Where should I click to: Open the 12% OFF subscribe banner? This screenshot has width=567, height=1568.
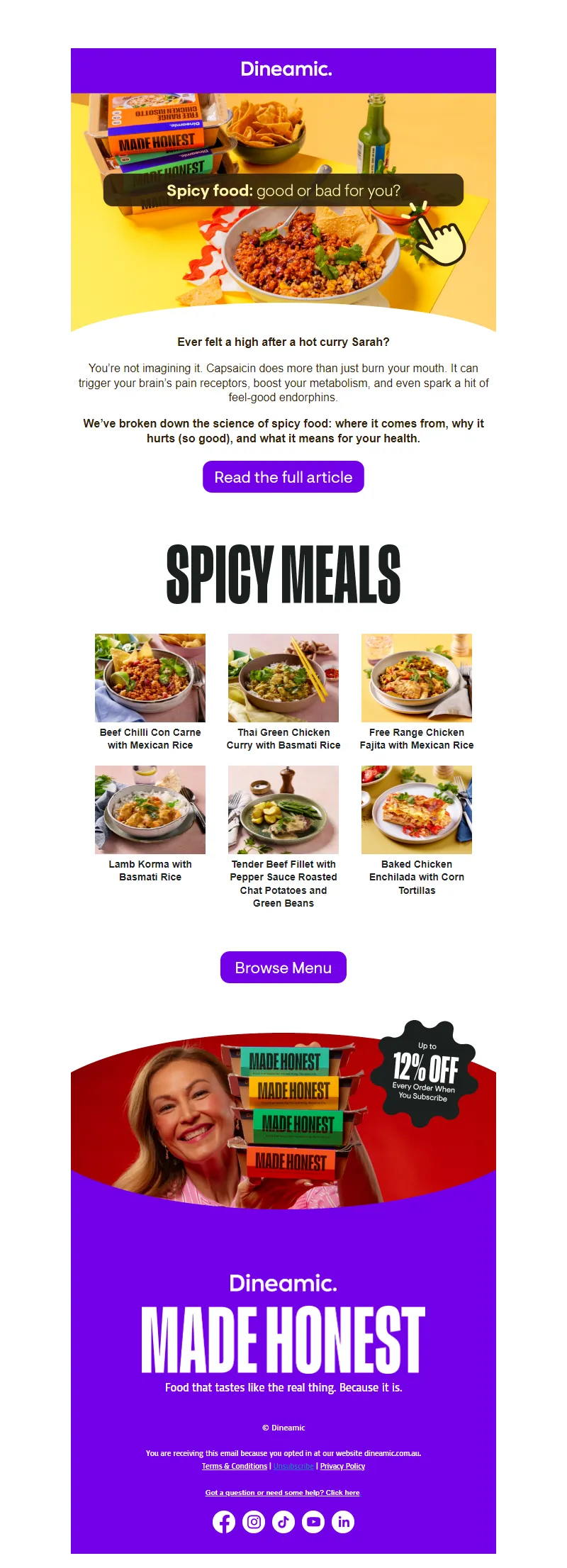click(x=283, y=1120)
